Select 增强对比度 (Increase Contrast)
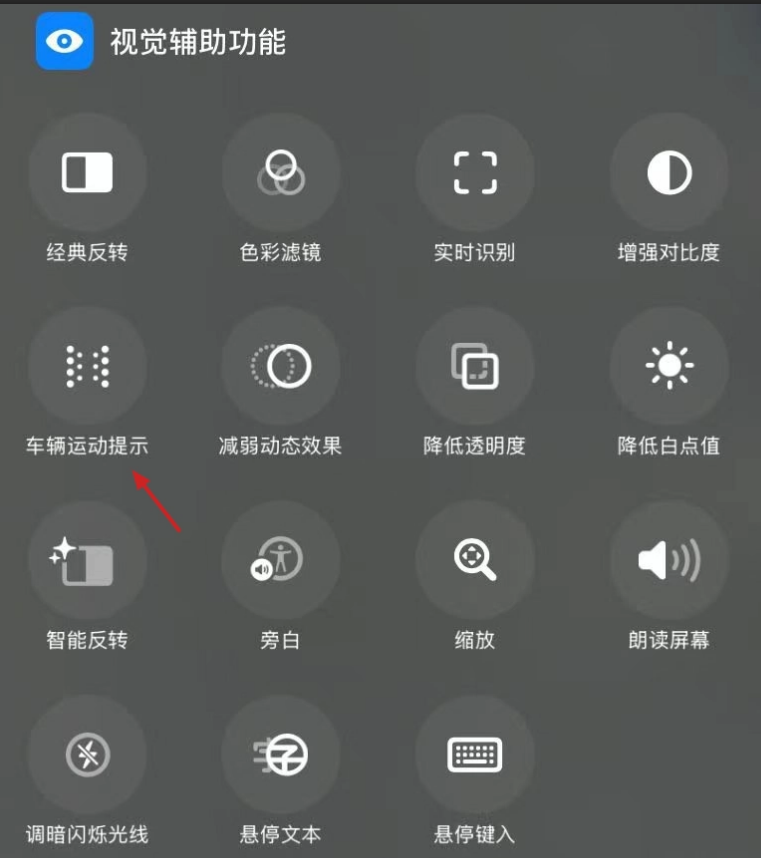Viewport: 761px width, 858px height. point(669,172)
